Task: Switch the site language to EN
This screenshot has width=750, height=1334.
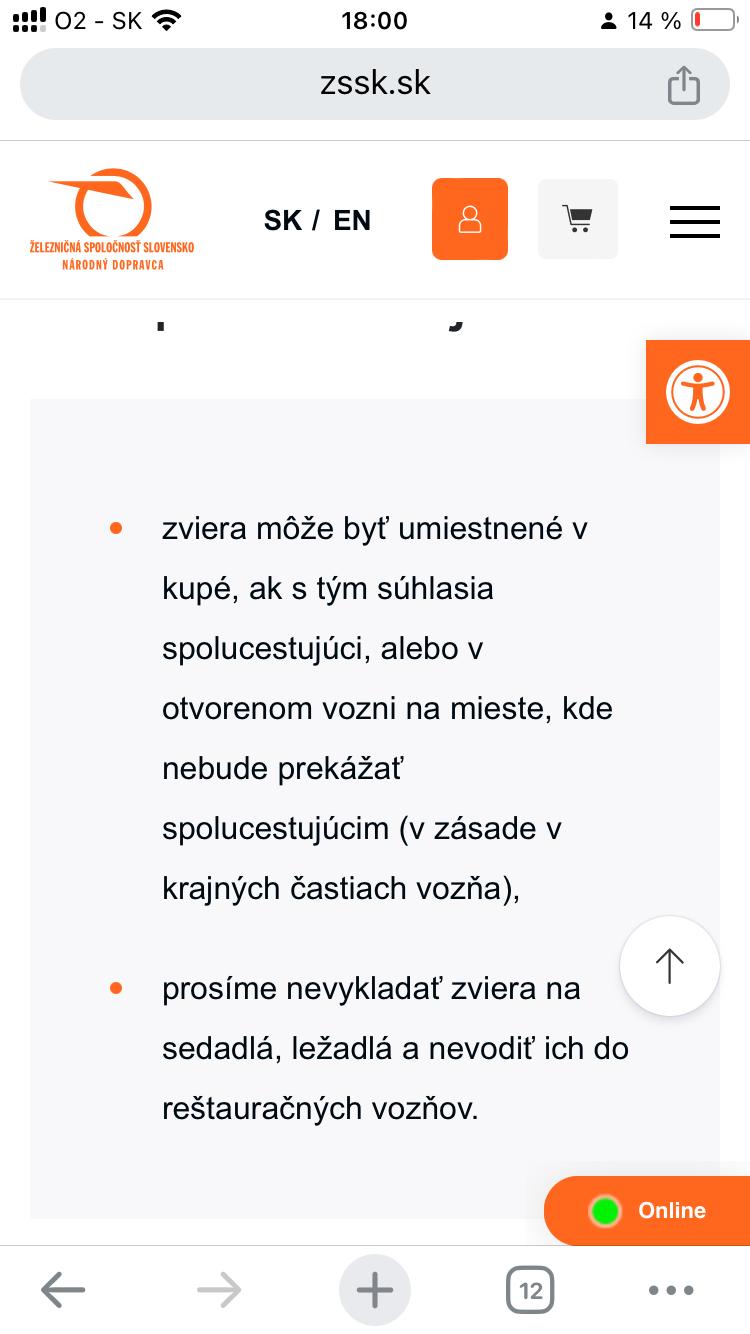Action: pyautogui.click(x=352, y=220)
